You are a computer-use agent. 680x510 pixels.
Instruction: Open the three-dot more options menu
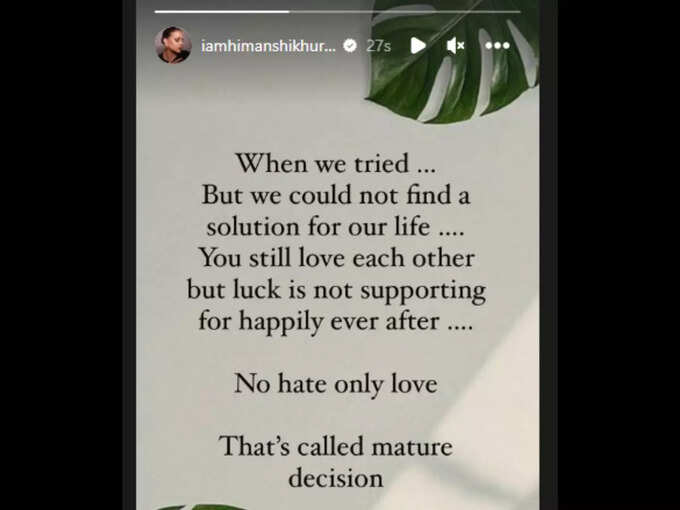497,45
